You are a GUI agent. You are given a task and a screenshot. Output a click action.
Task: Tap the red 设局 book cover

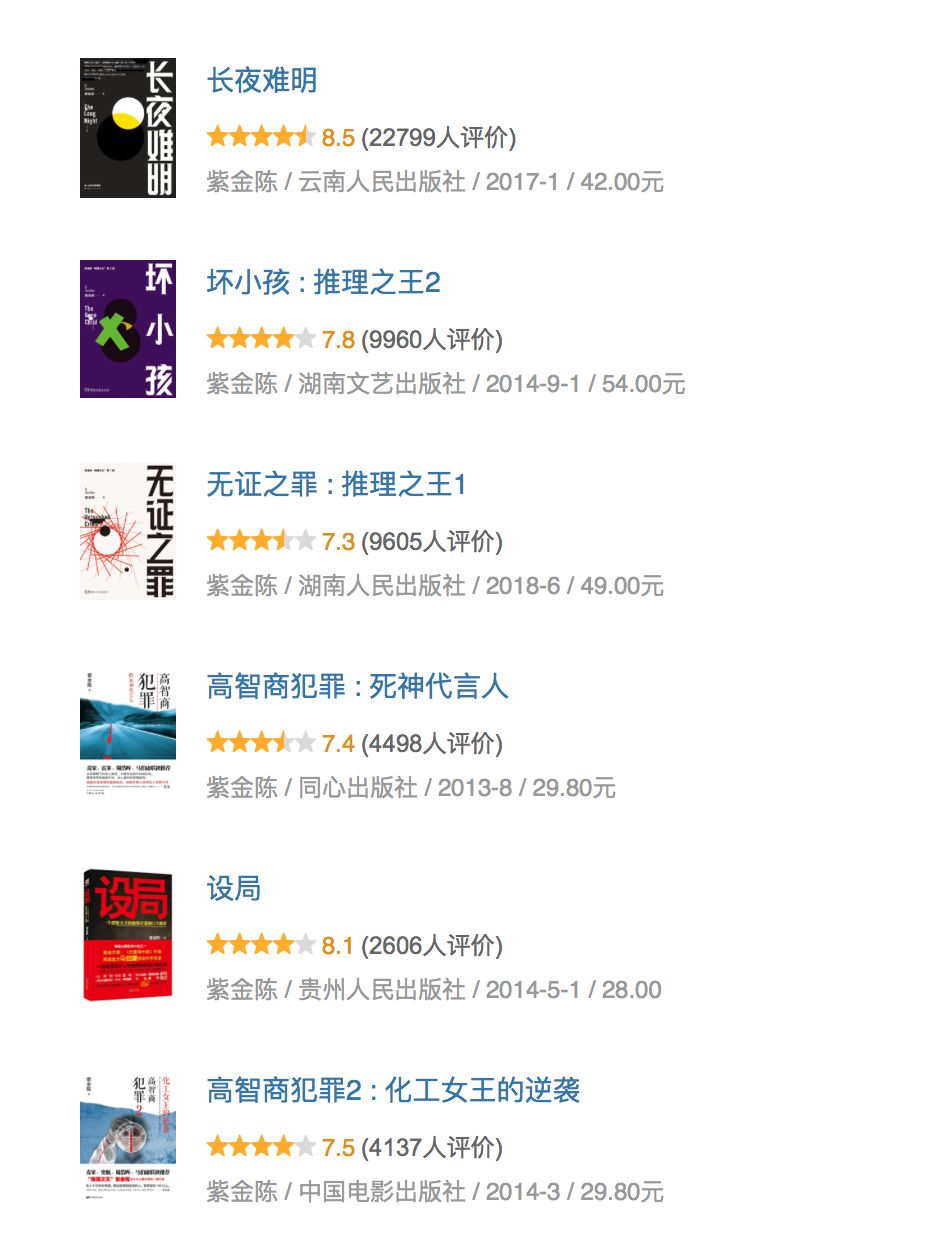pyautogui.click(x=128, y=935)
